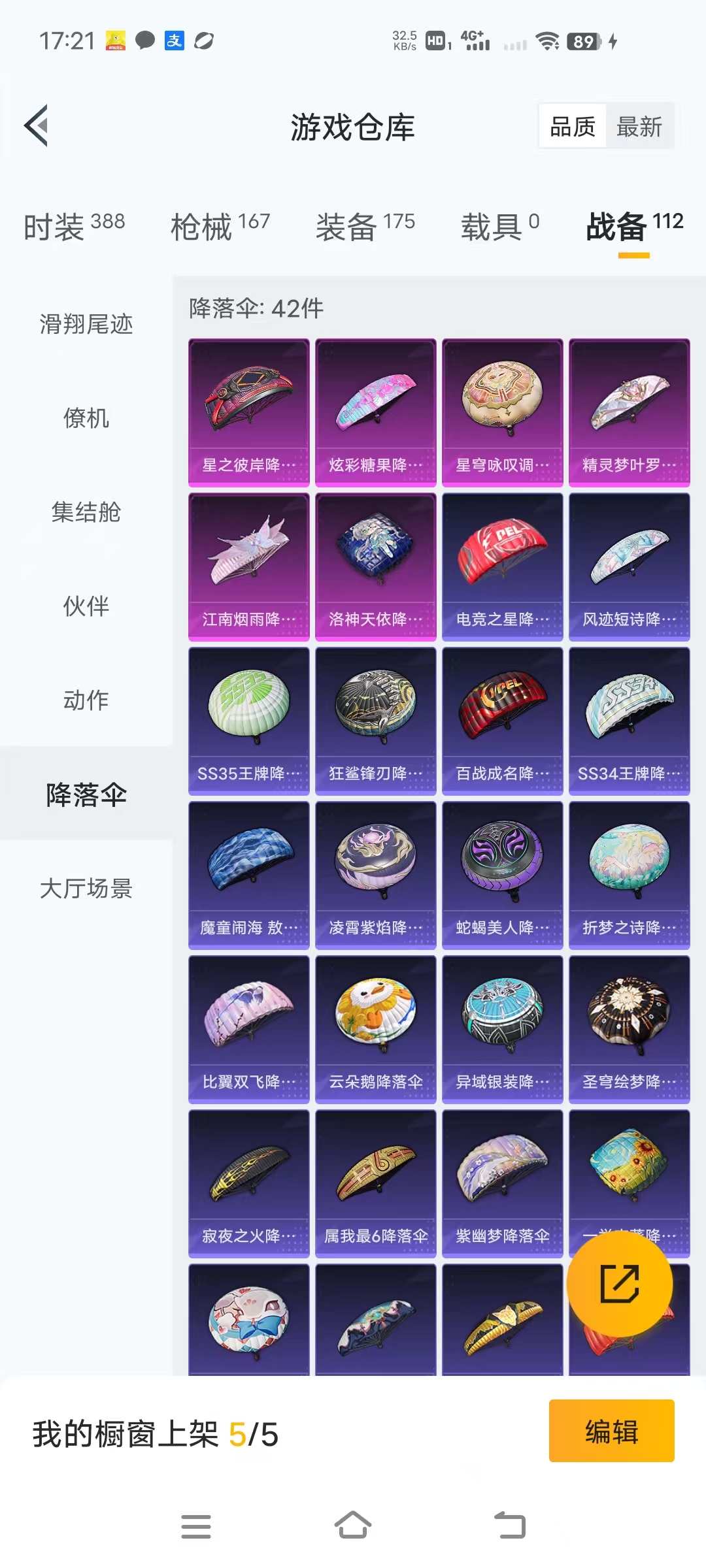Switch to the 装备 tab
This screenshot has width=706, height=1568.
(x=365, y=227)
